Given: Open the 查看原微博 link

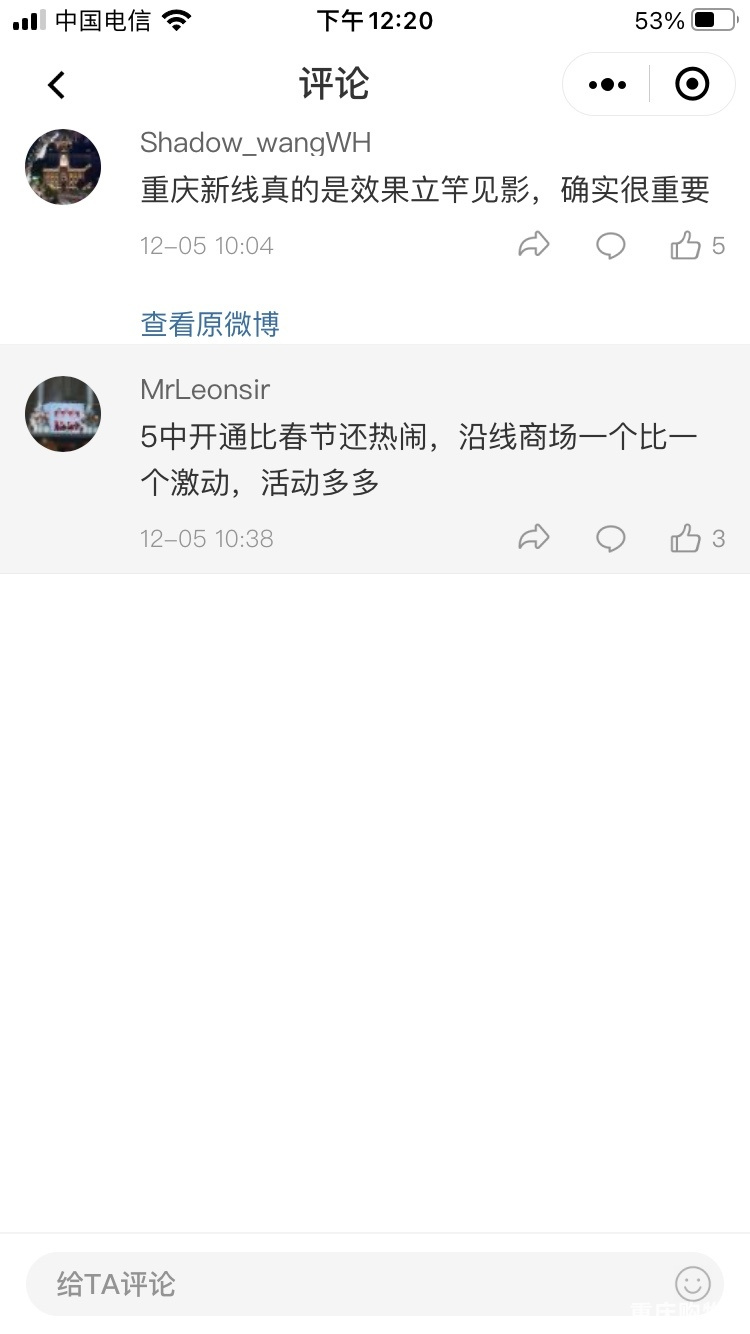Looking at the screenshot, I should tap(210, 324).
